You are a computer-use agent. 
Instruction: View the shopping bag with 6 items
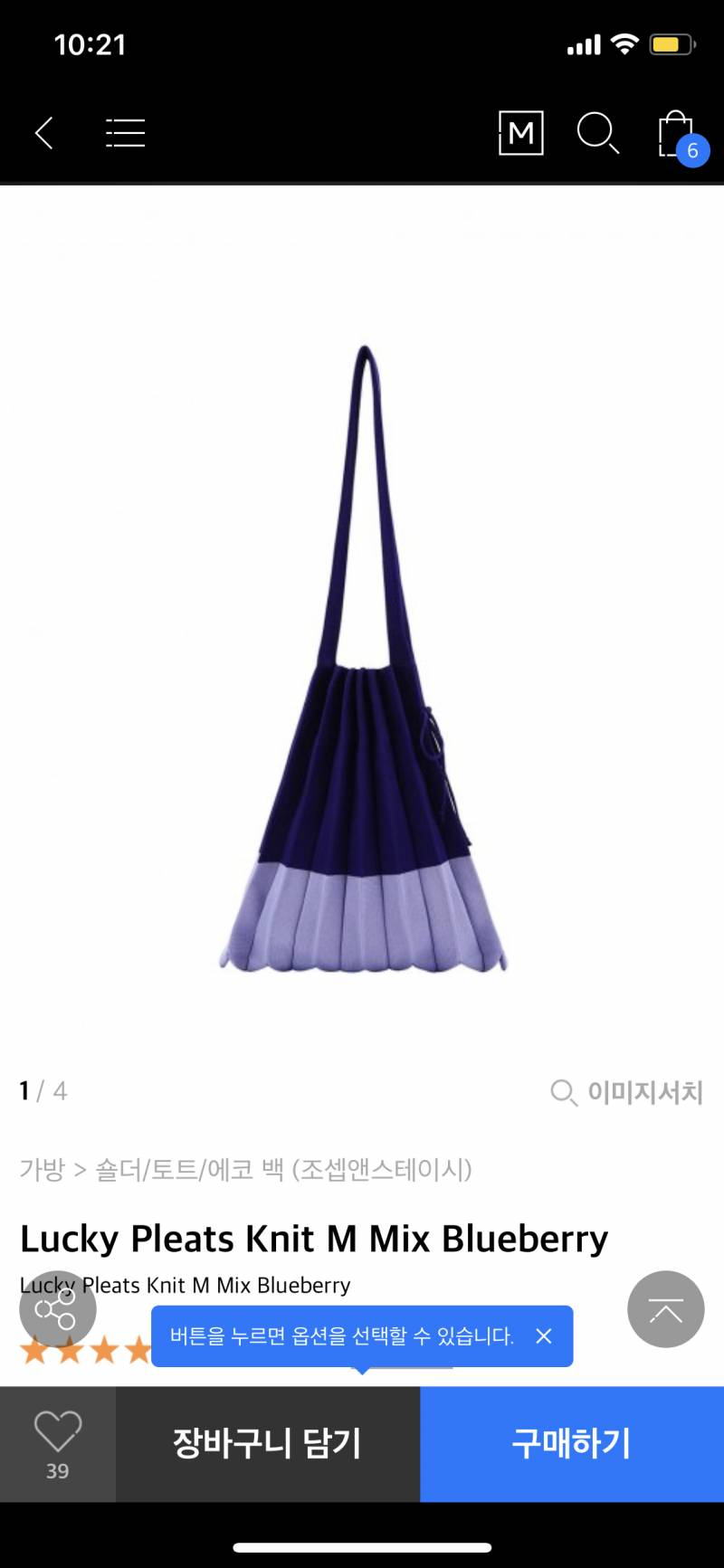tap(678, 136)
